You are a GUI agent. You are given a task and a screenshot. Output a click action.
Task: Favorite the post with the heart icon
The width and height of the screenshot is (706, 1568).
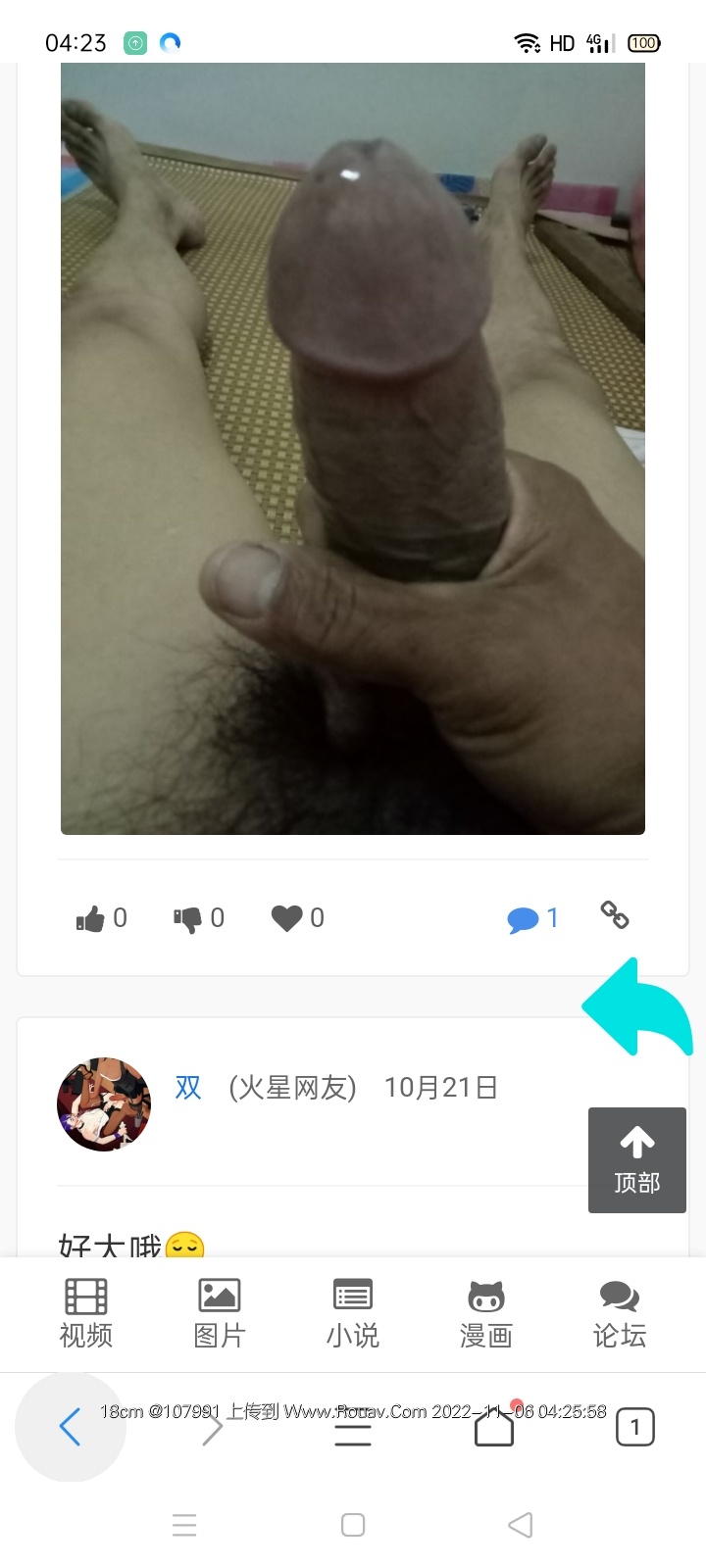coord(286,918)
